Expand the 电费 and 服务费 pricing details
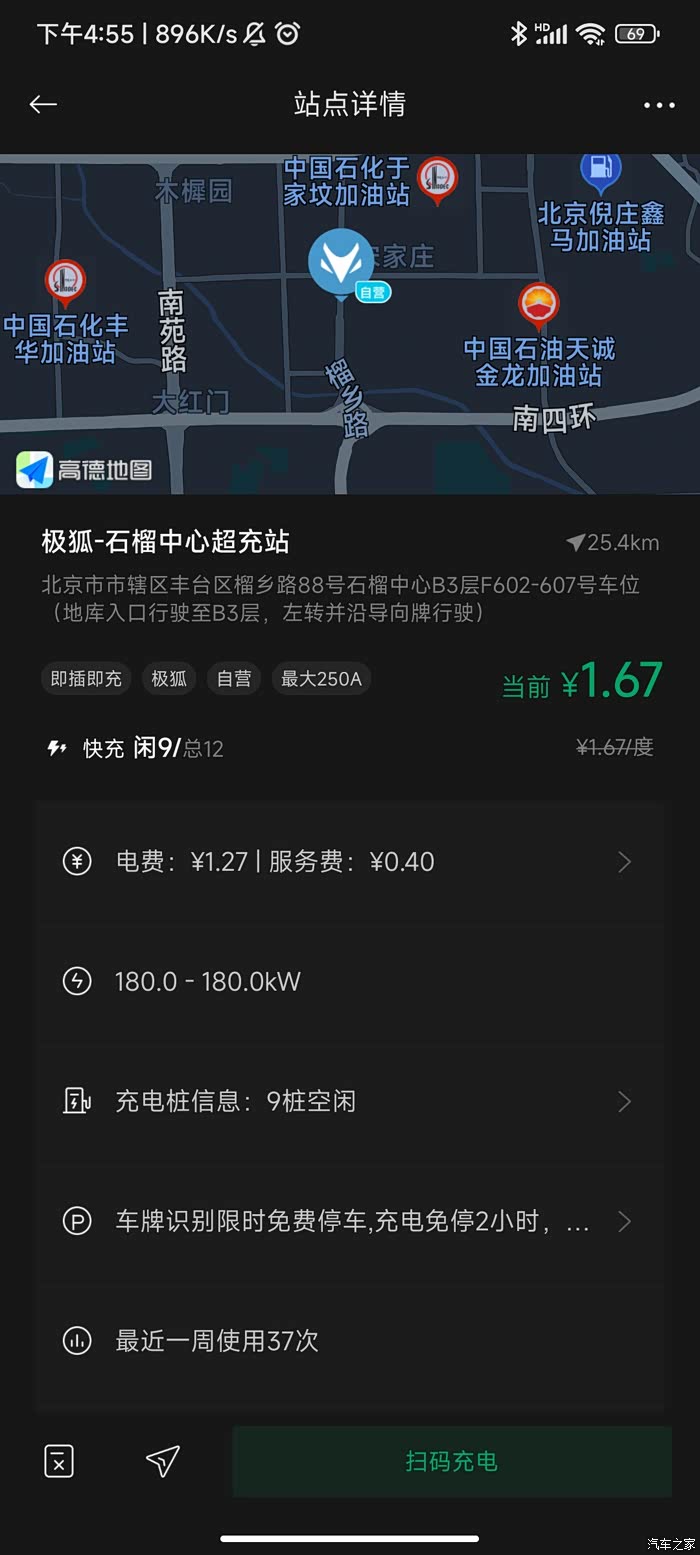Viewport: 700px width, 1555px height. [349, 862]
